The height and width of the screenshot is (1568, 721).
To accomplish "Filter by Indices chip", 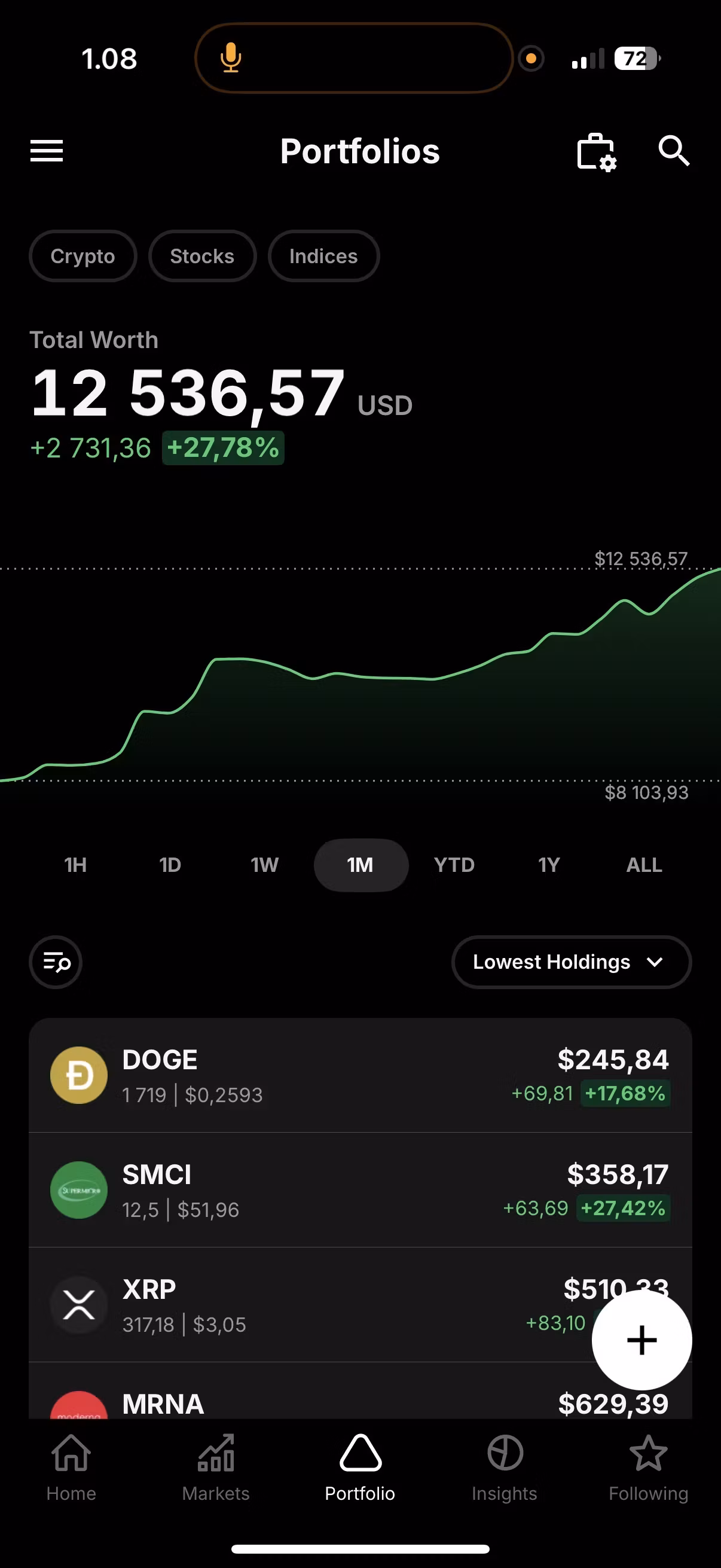I will click(323, 257).
